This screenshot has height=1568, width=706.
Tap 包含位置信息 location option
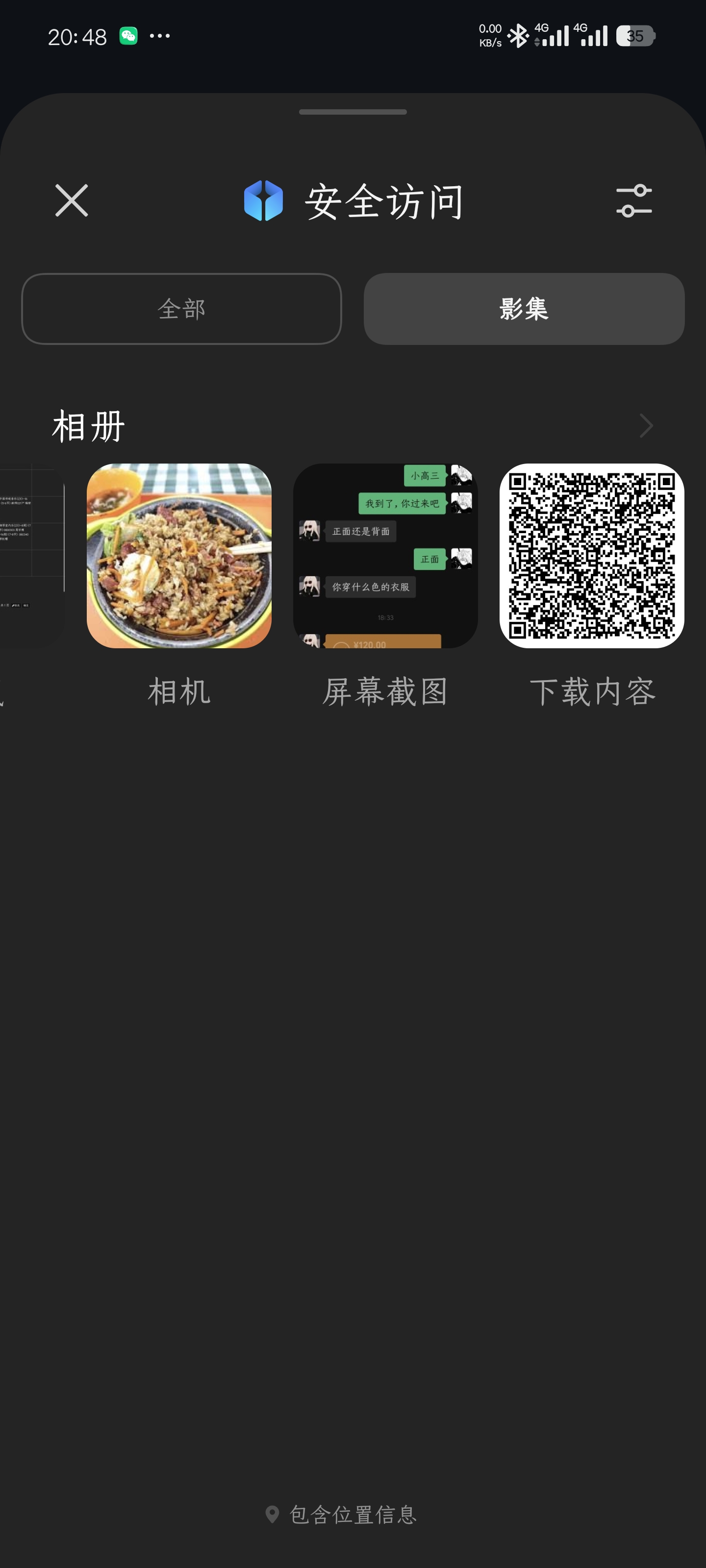coord(342,1514)
